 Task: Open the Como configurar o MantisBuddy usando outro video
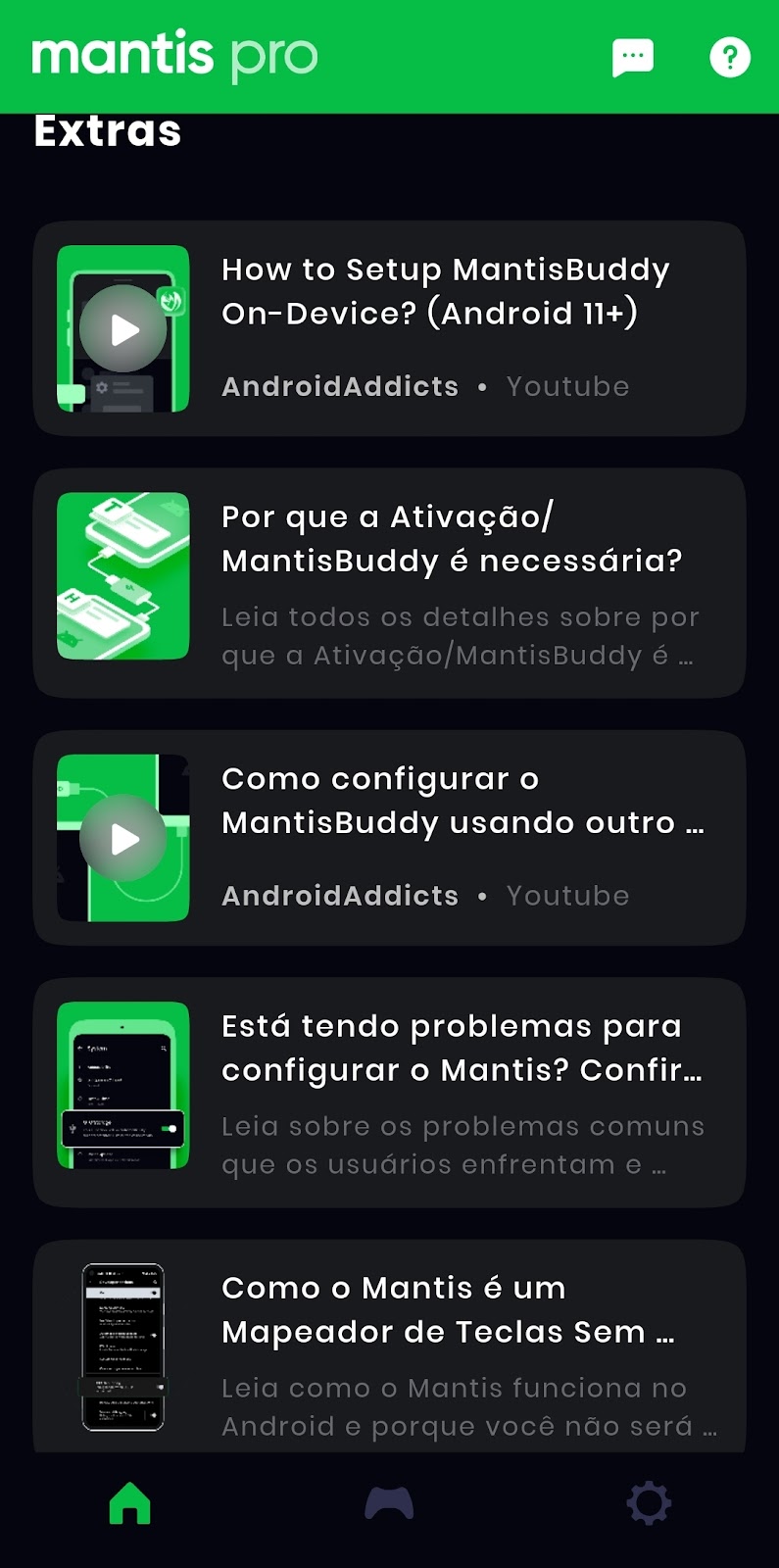389,838
